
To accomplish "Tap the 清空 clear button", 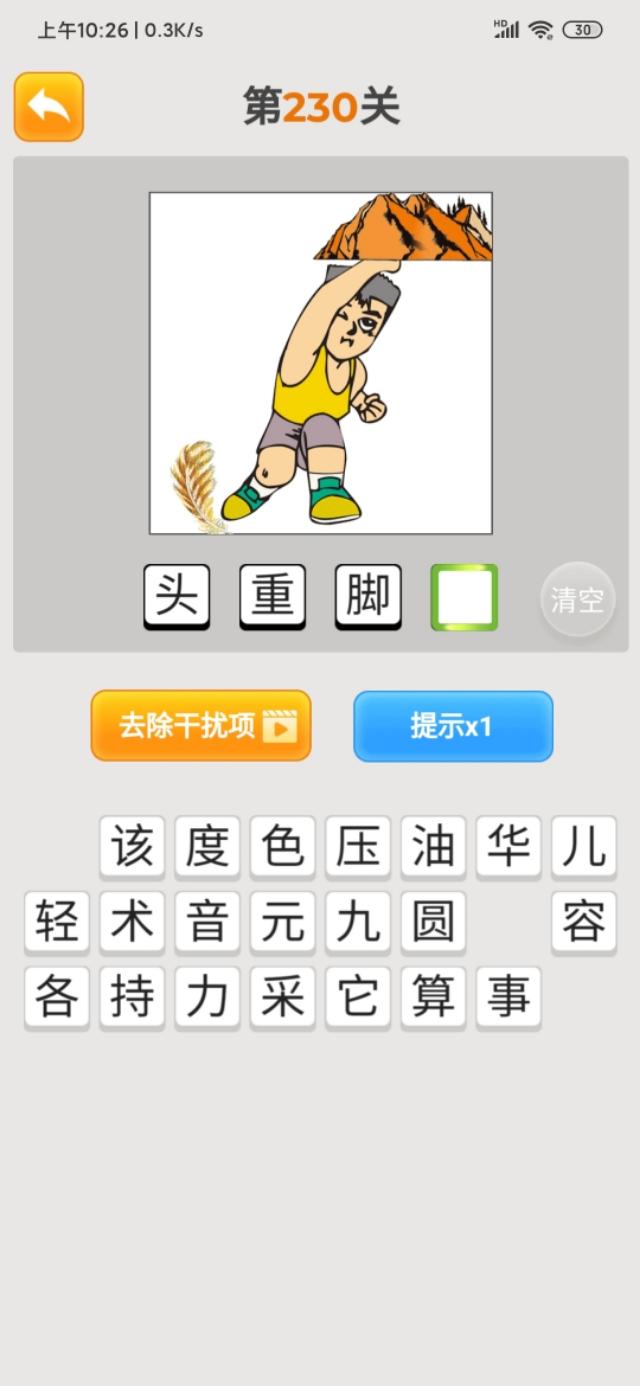I will pyautogui.click(x=577, y=600).
